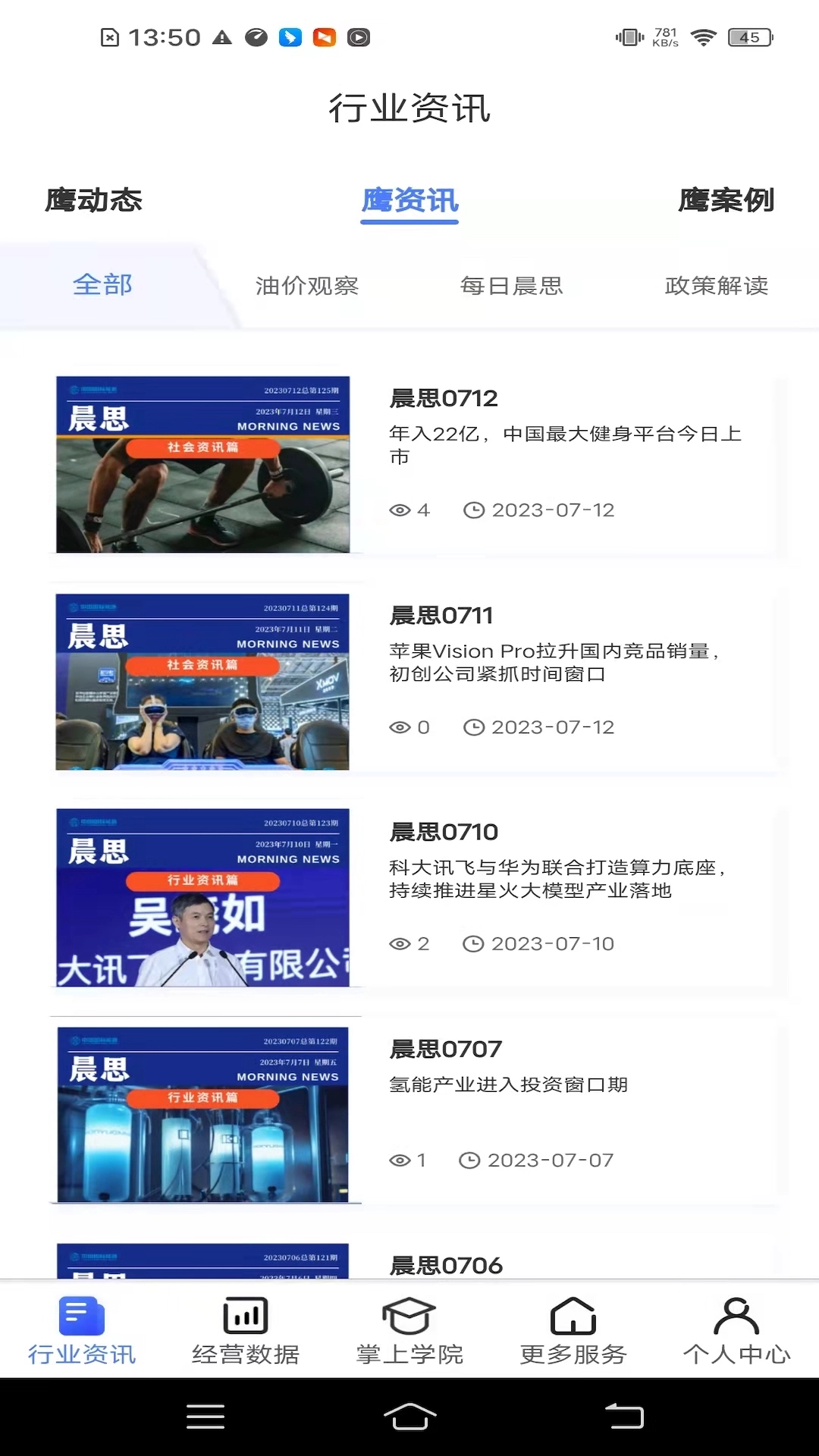Image resolution: width=819 pixels, height=1456 pixels.
Task: Select the 油价观察 filter tab
Action: [308, 287]
